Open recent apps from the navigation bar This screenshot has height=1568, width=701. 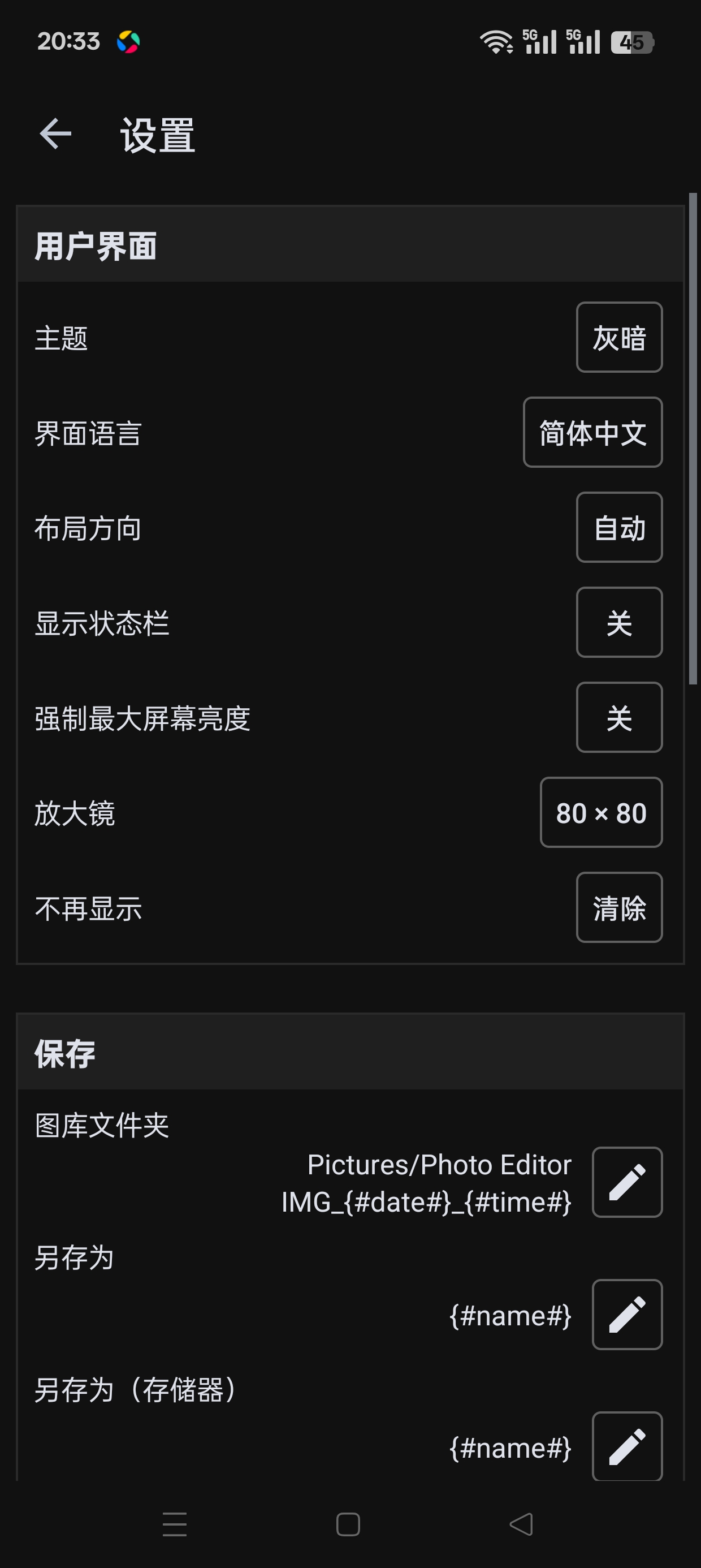pyautogui.click(x=175, y=1524)
